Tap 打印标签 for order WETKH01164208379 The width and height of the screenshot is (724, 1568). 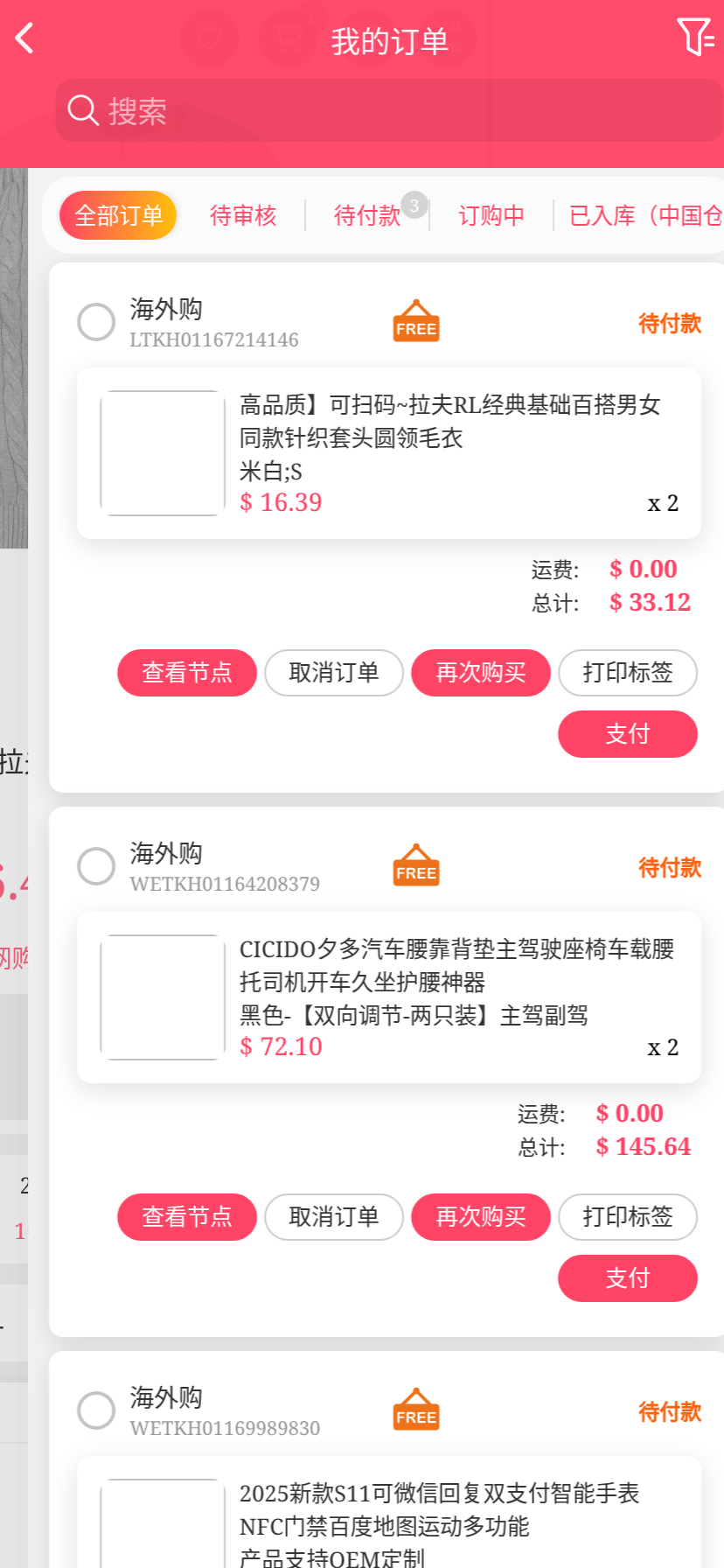click(x=628, y=1217)
